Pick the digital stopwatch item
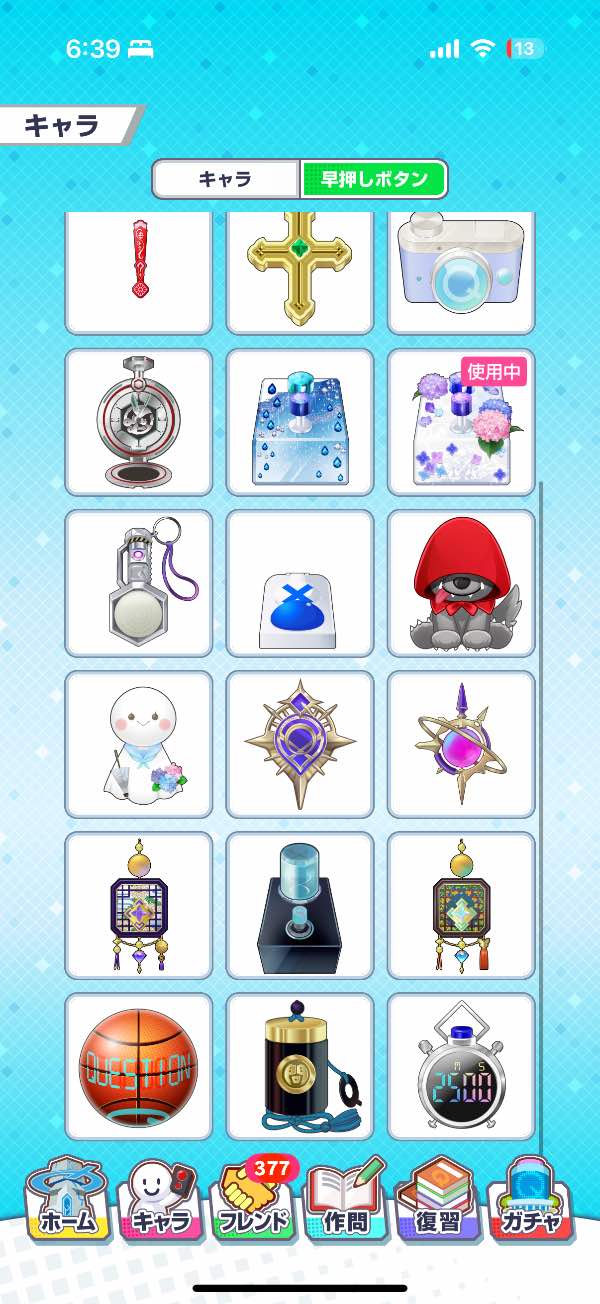The width and height of the screenshot is (600, 1304). tap(461, 1067)
